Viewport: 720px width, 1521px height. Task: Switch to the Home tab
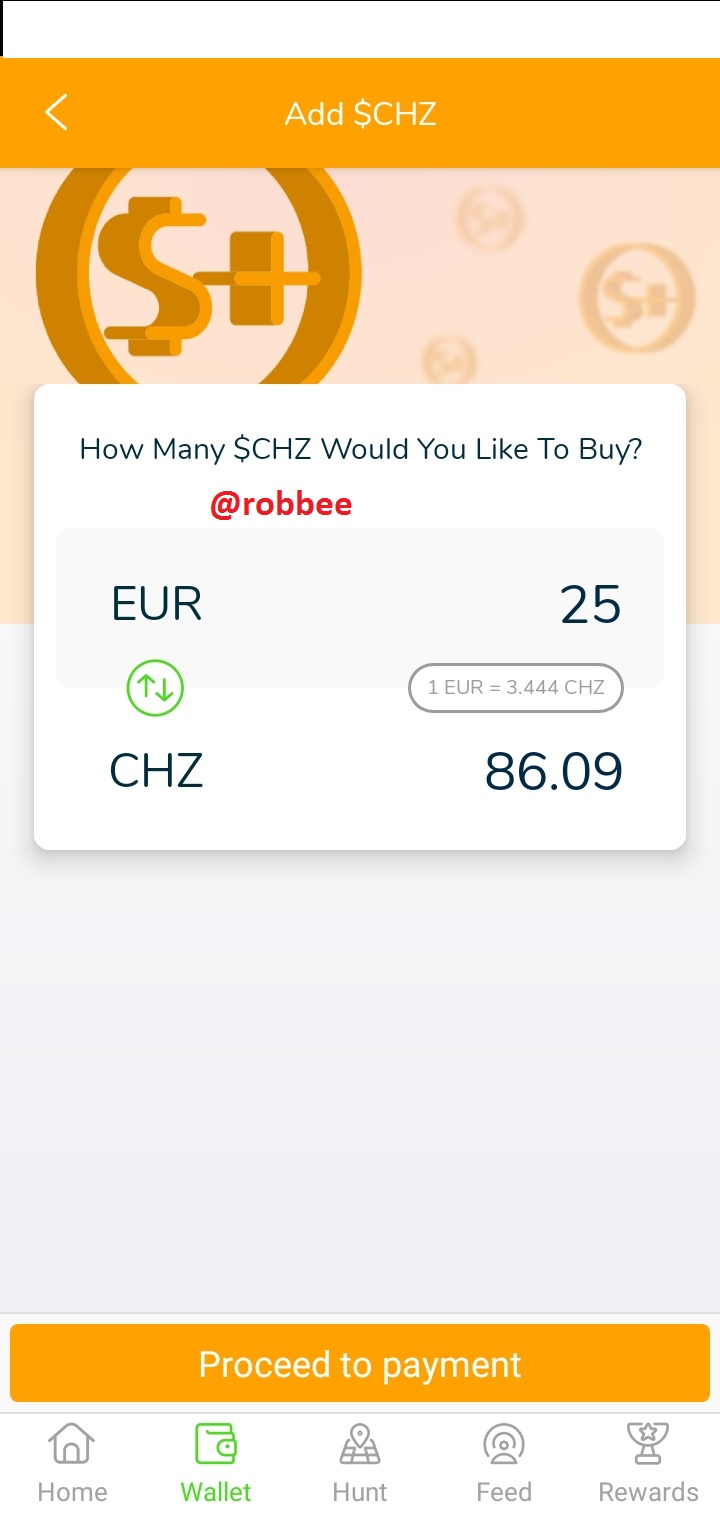pyautogui.click(x=72, y=1463)
